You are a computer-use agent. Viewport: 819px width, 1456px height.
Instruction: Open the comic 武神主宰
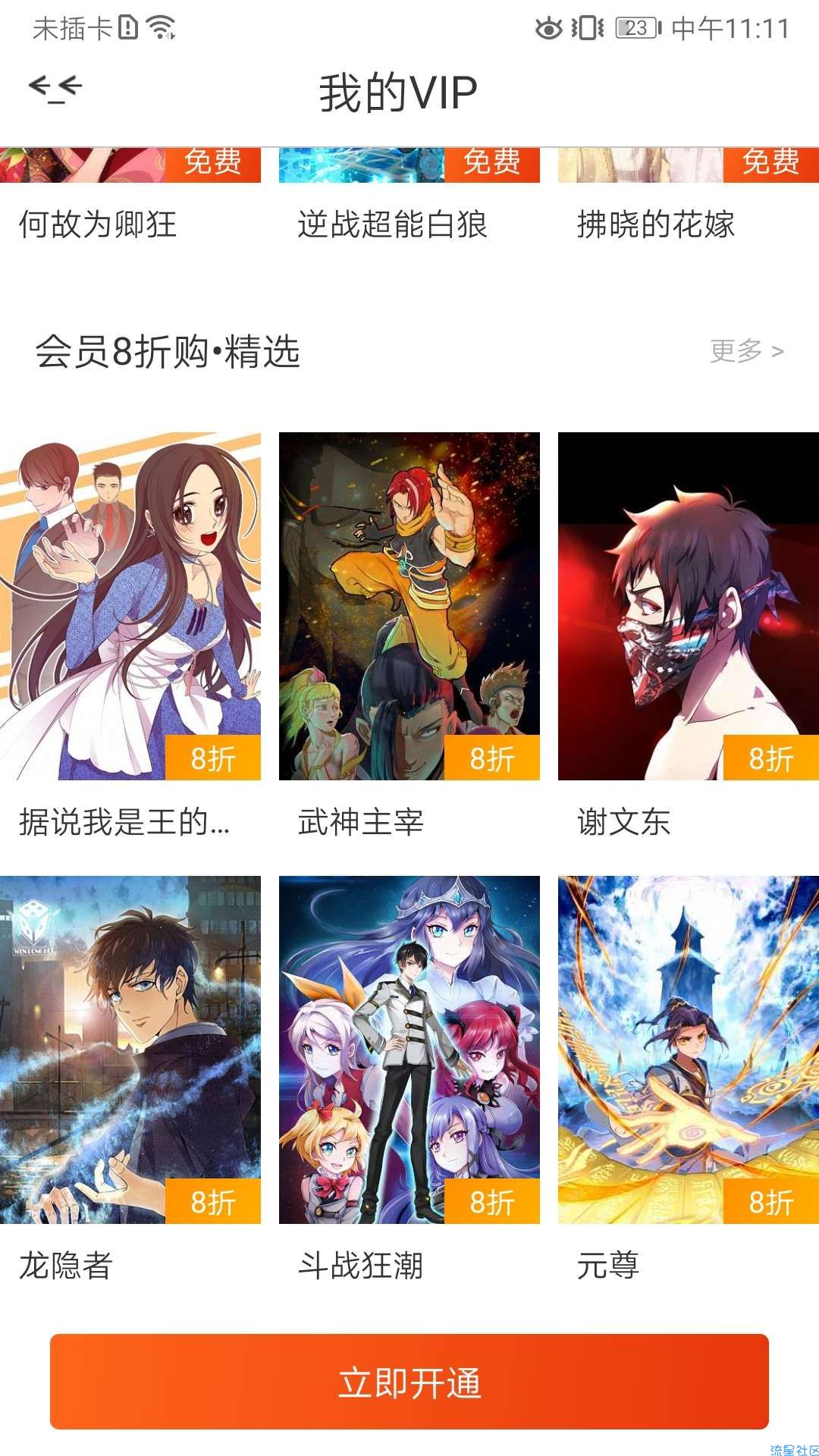tap(409, 607)
